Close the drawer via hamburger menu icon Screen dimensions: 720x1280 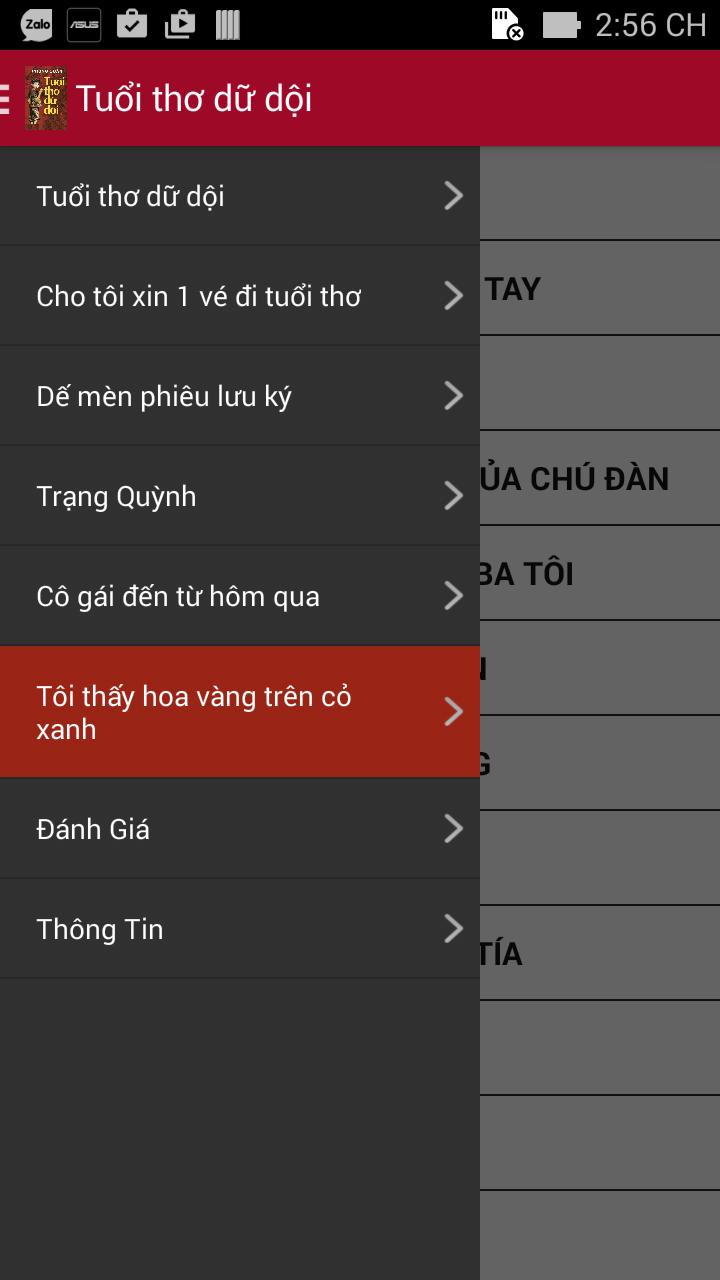click(x=8, y=99)
